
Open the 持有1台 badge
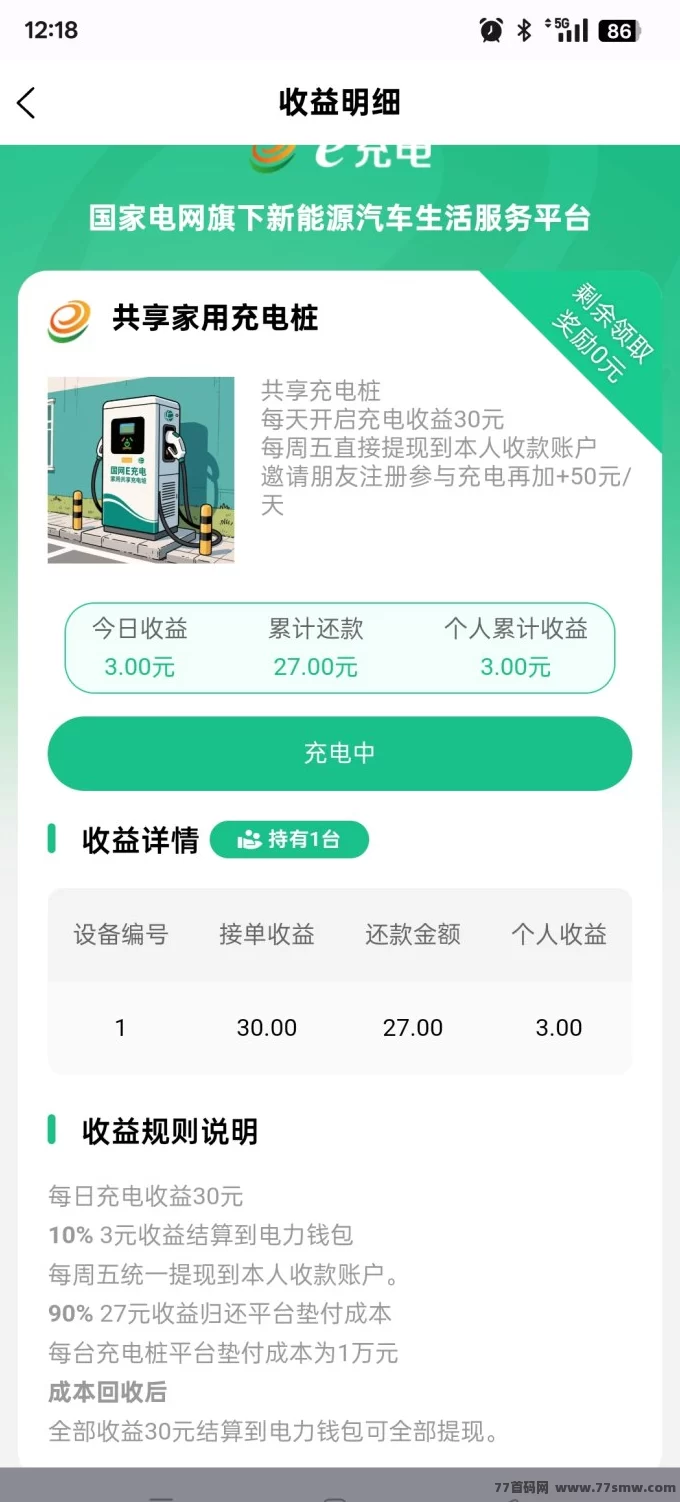click(289, 840)
